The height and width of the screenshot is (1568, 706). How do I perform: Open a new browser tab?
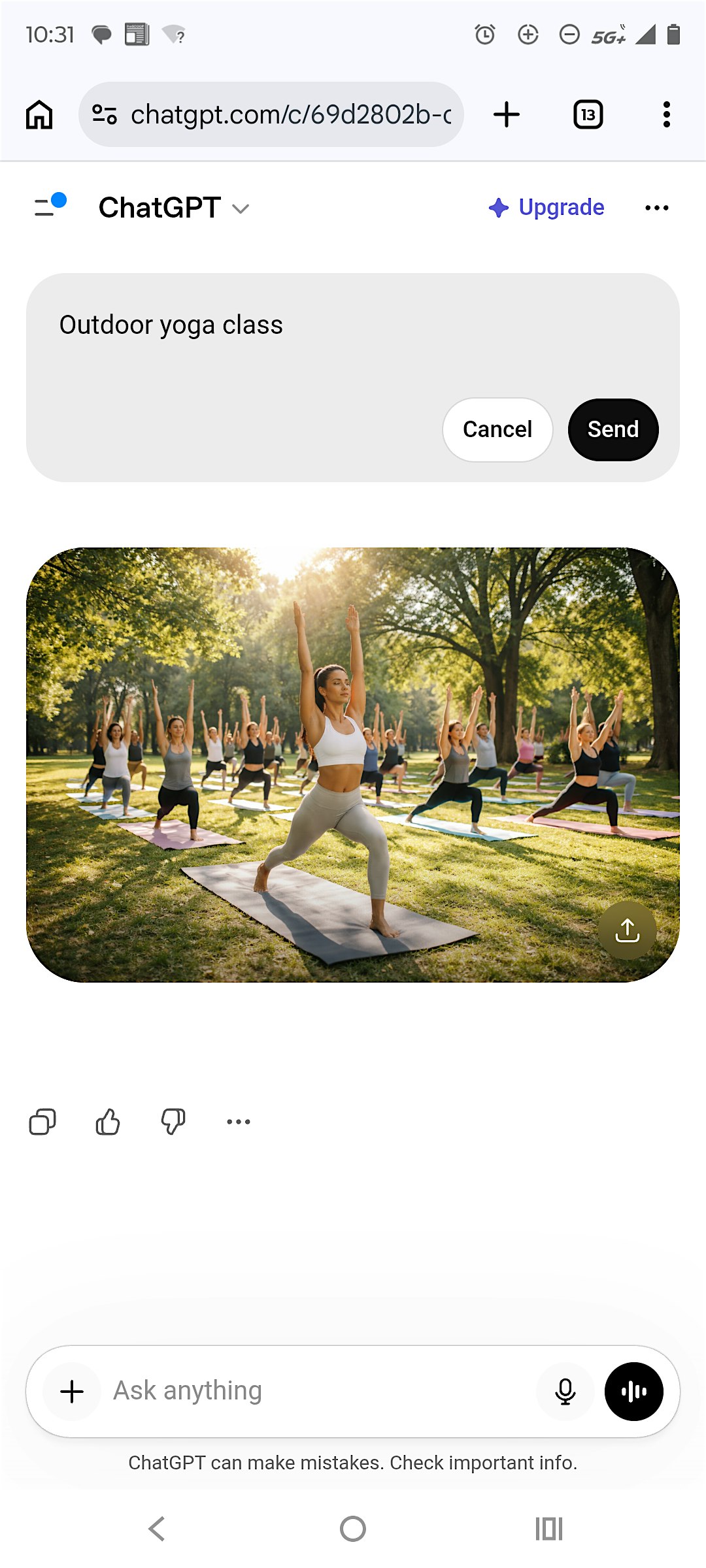[507, 114]
